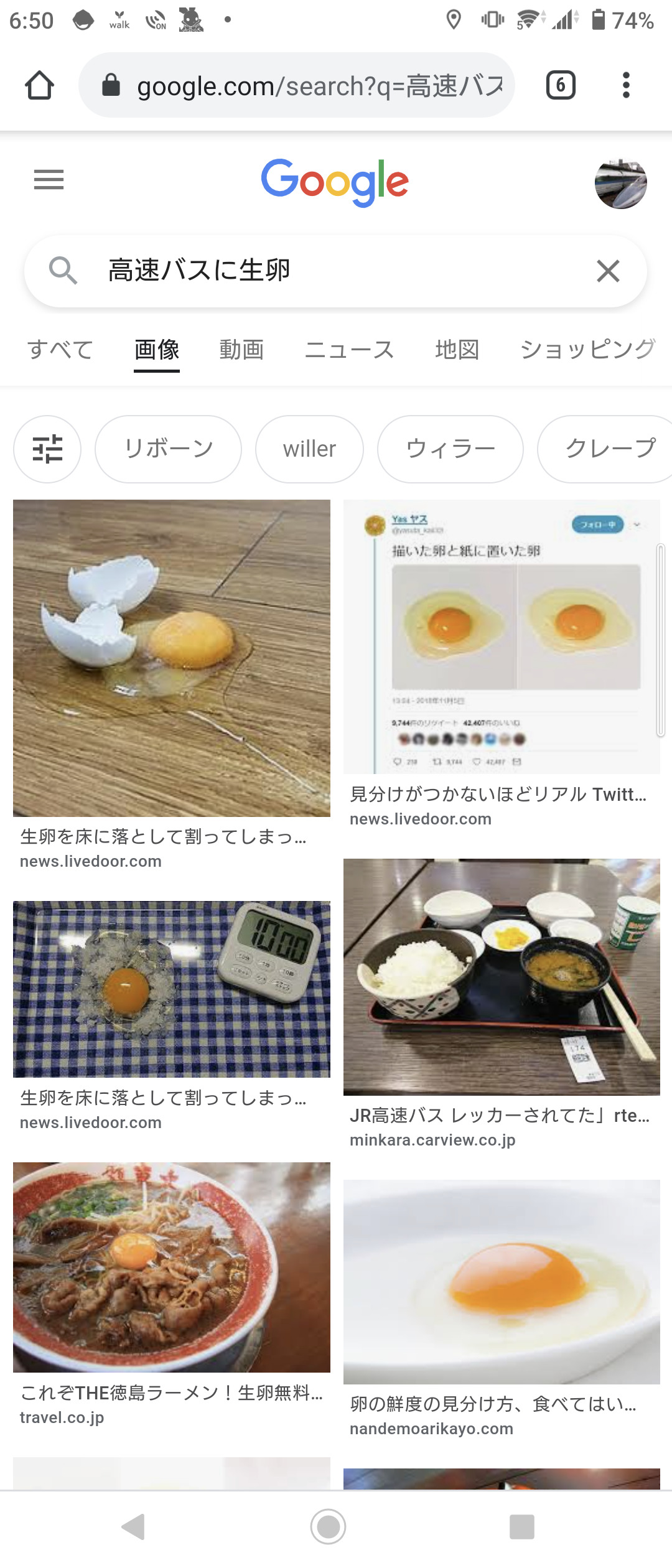Switch to the ニュース tab

coord(349,350)
